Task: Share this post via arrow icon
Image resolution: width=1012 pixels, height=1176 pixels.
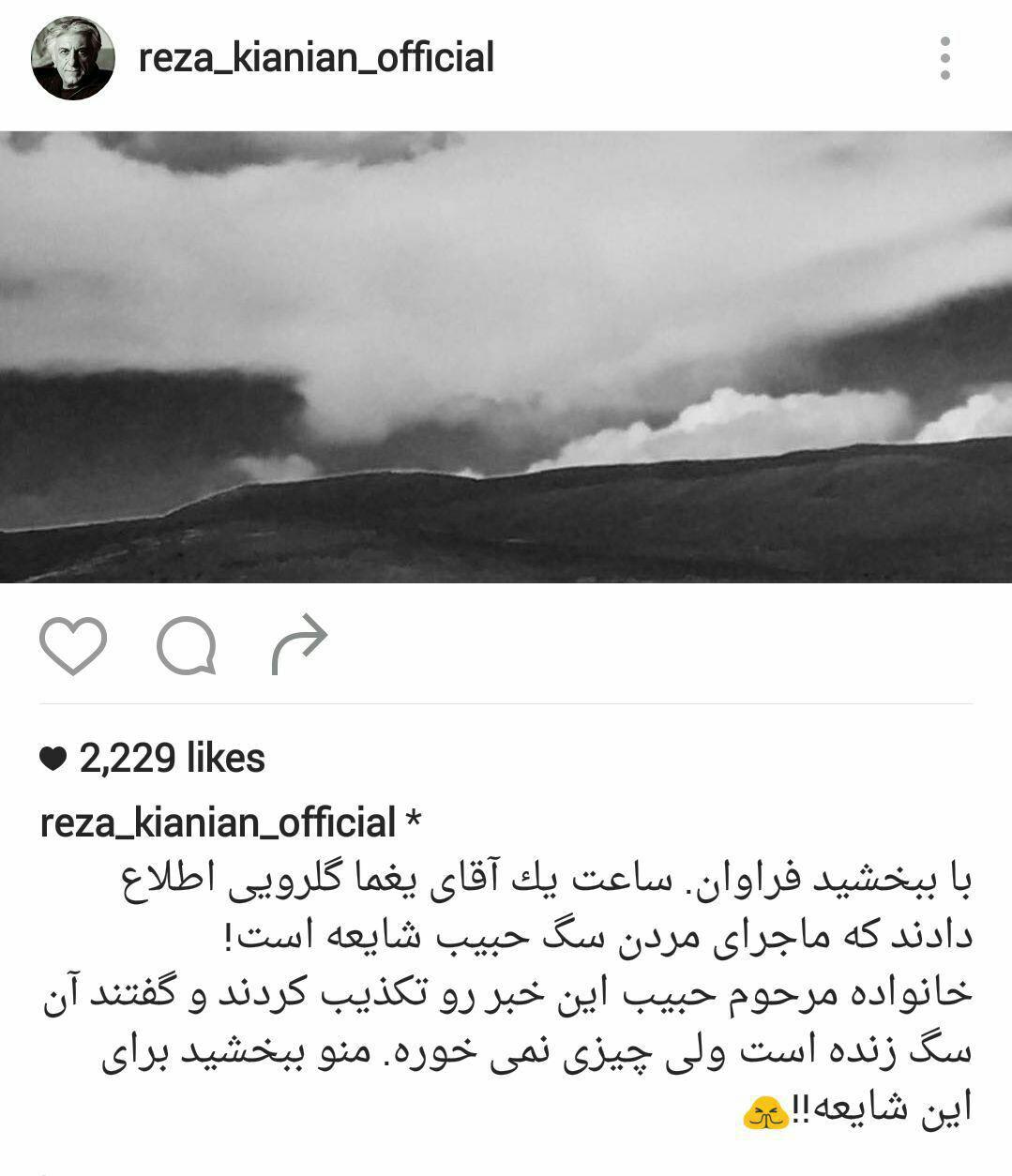Action: coord(299,646)
